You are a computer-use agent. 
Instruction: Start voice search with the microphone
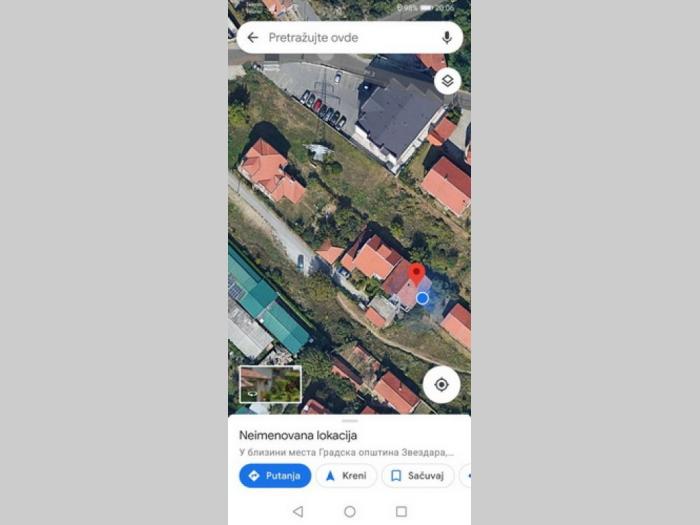pos(446,38)
